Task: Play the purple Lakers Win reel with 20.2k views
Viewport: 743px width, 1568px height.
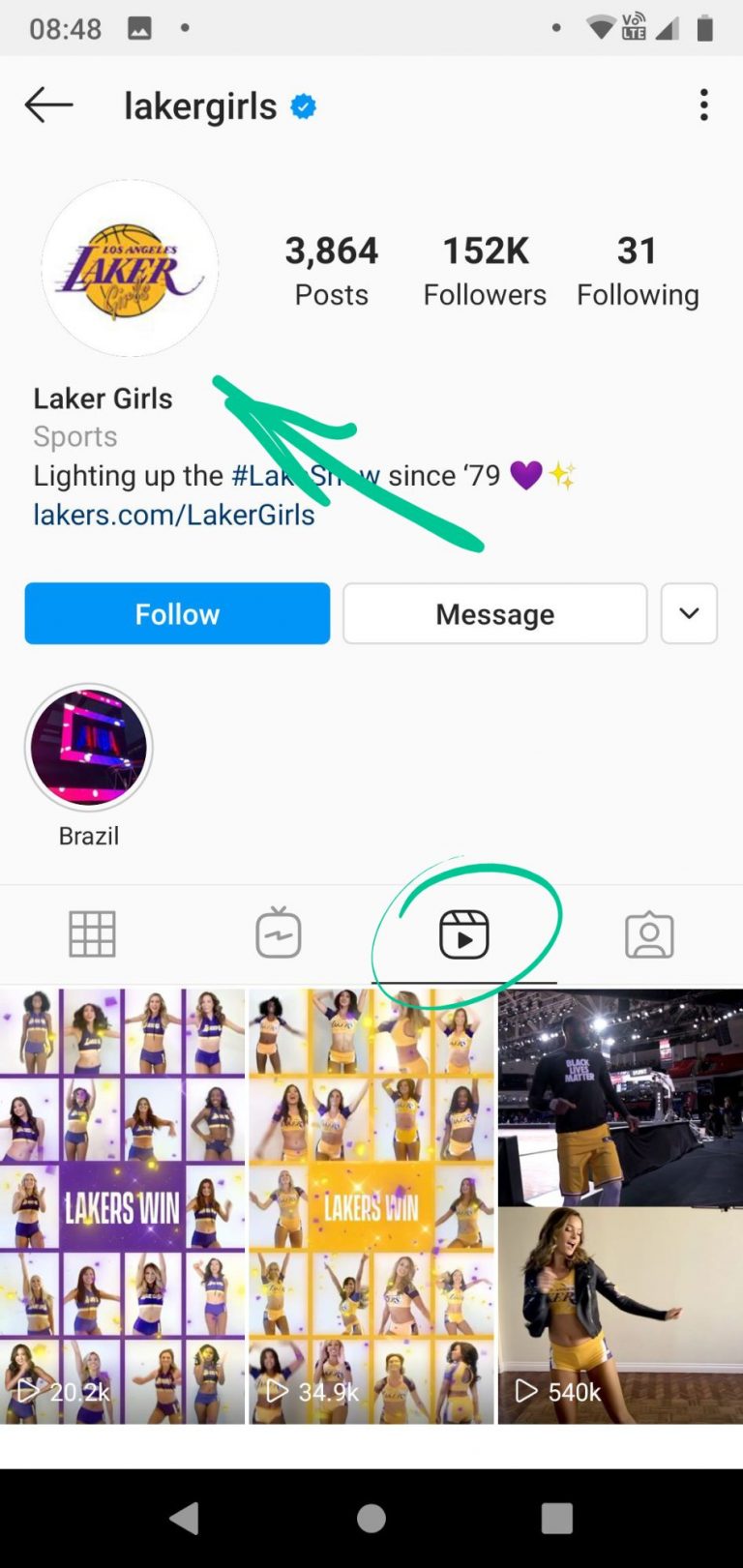Action: pyautogui.click(x=123, y=1205)
